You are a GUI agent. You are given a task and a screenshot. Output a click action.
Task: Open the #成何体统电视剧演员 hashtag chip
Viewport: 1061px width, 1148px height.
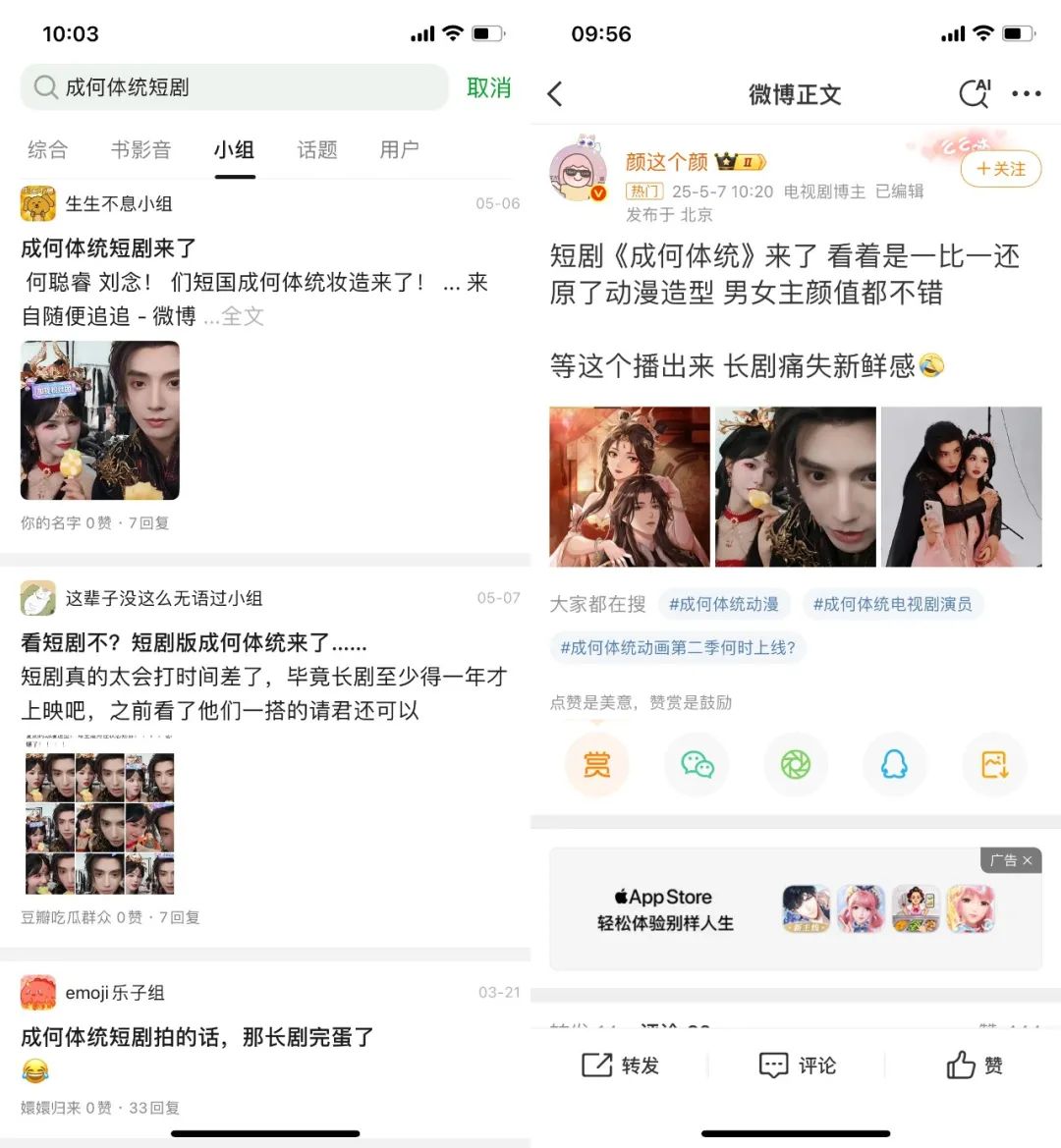tap(892, 604)
